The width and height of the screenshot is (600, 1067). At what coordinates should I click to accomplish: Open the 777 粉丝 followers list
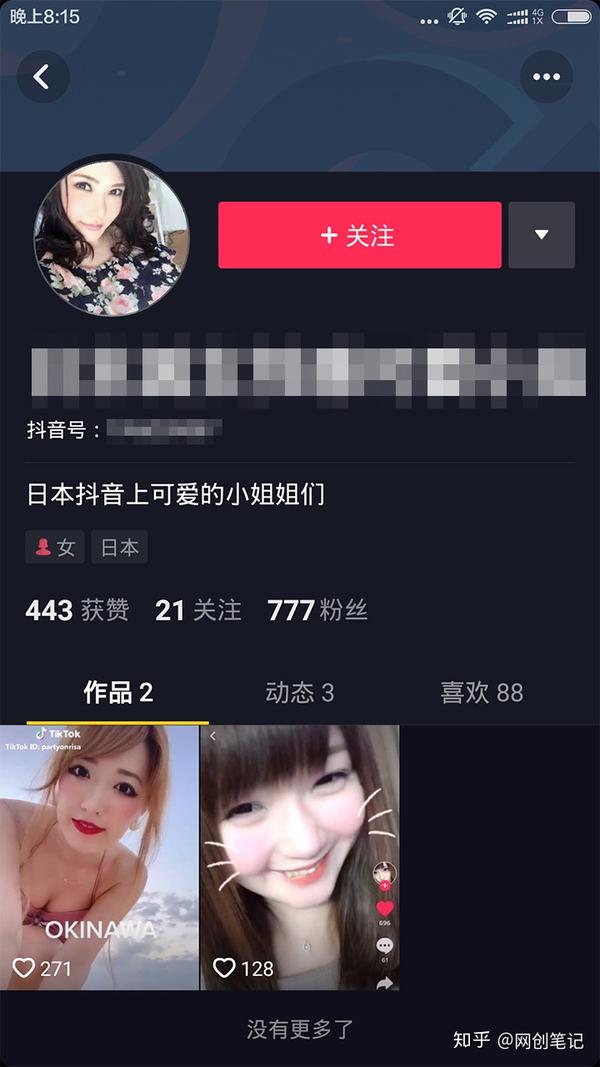317,610
